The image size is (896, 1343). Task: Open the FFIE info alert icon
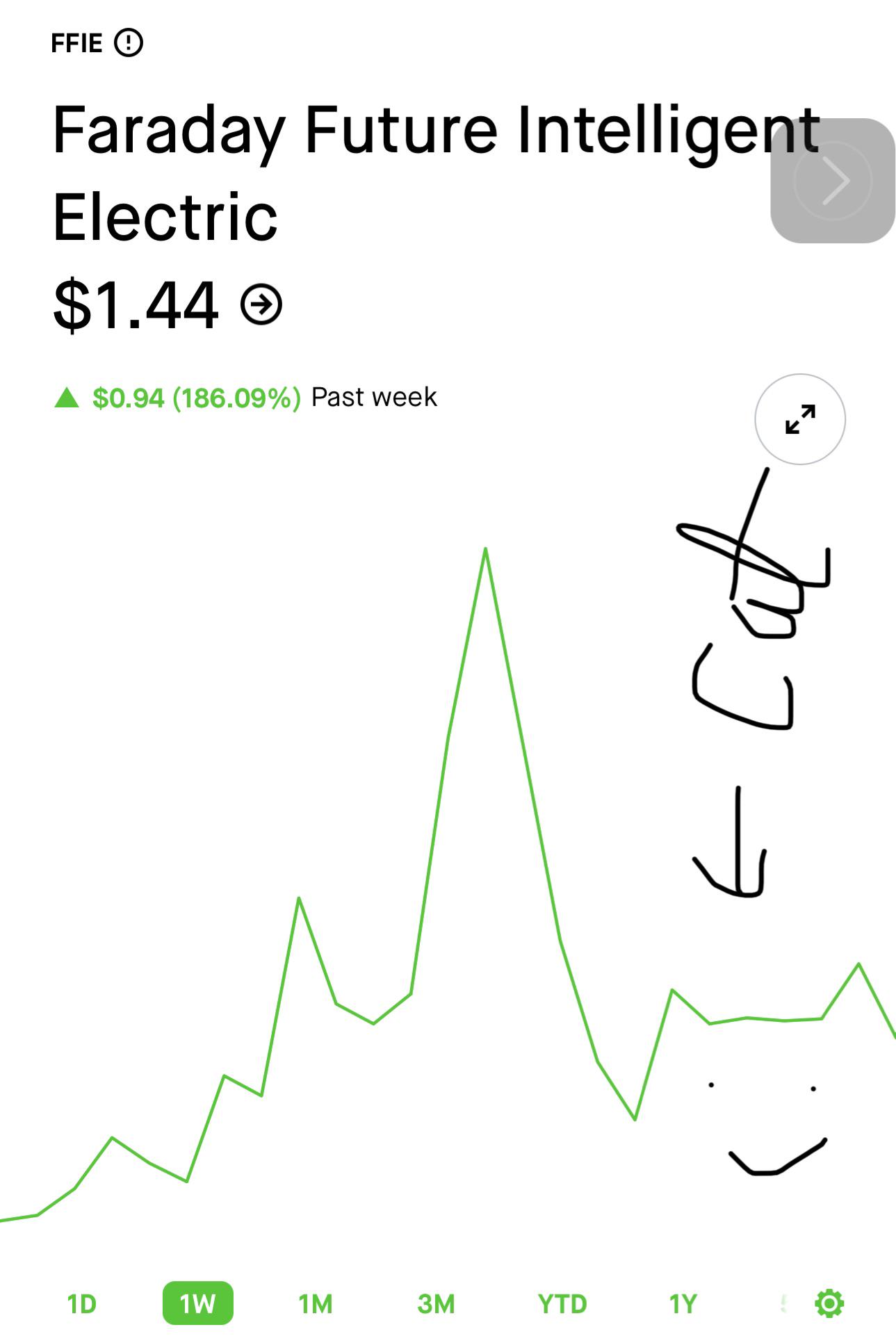(129, 43)
